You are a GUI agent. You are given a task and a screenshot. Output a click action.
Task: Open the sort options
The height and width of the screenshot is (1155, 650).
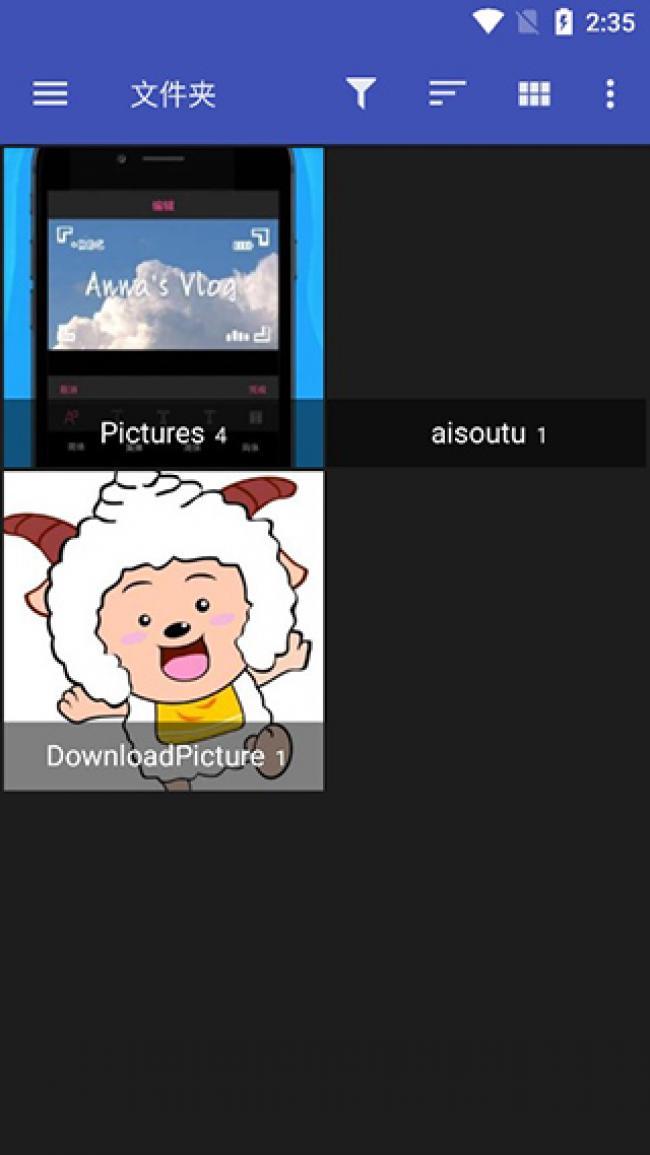pyautogui.click(x=447, y=94)
